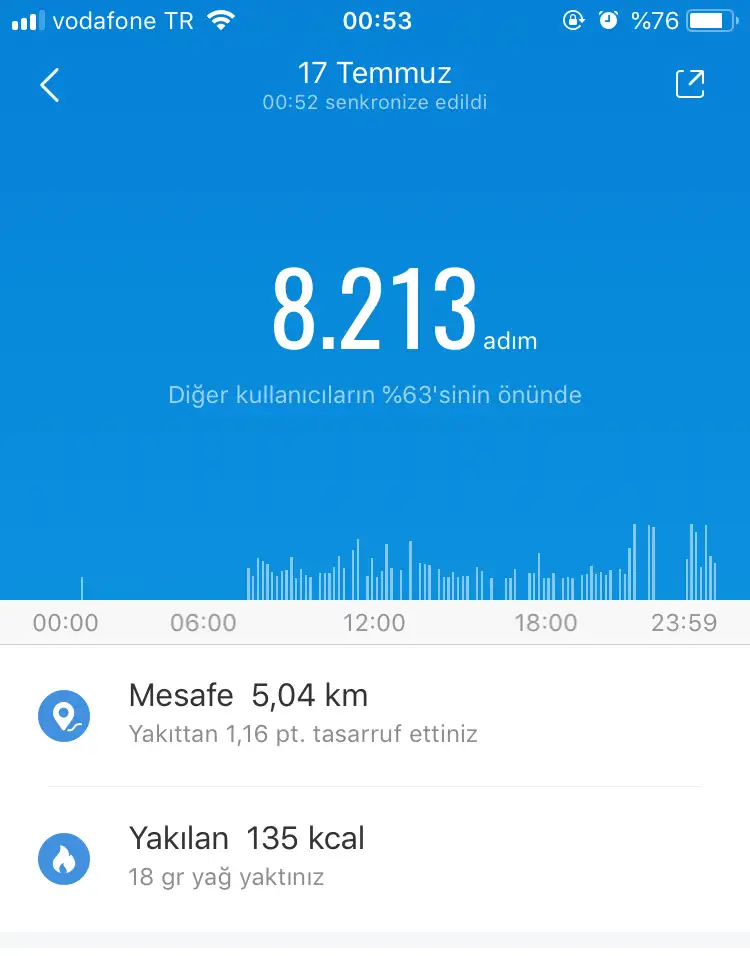The height and width of the screenshot is (956, 750).
Task: Share the 17 Temmuz step report
Action: tap(690, 85)
